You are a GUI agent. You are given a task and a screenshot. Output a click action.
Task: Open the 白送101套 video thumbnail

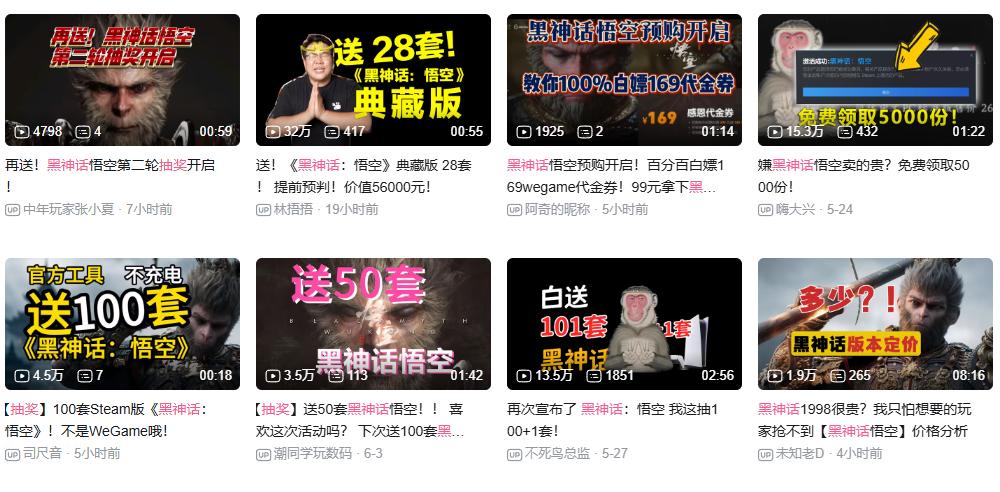point(624,324)
